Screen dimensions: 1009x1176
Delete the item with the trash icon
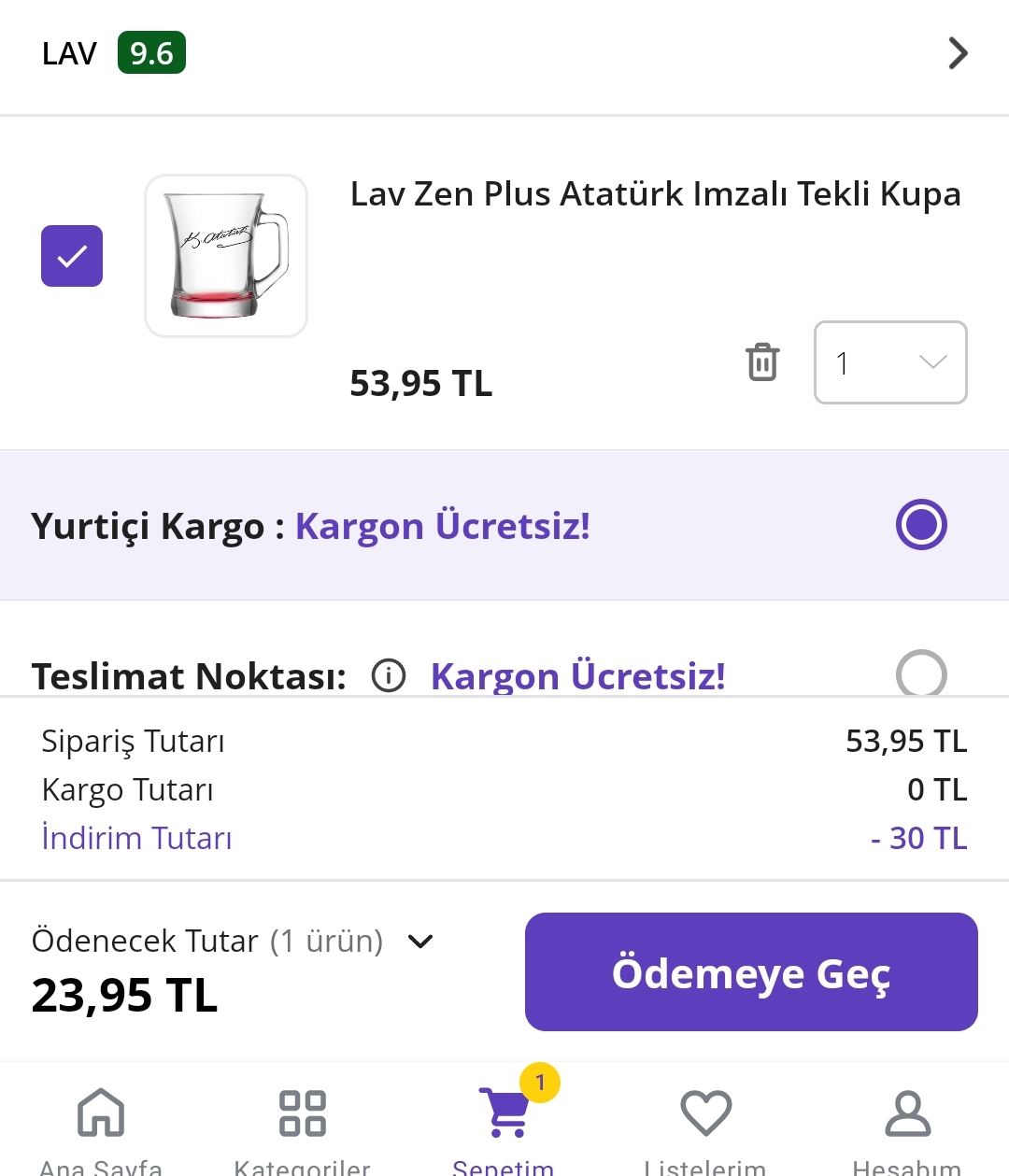(x=762, y=362)
